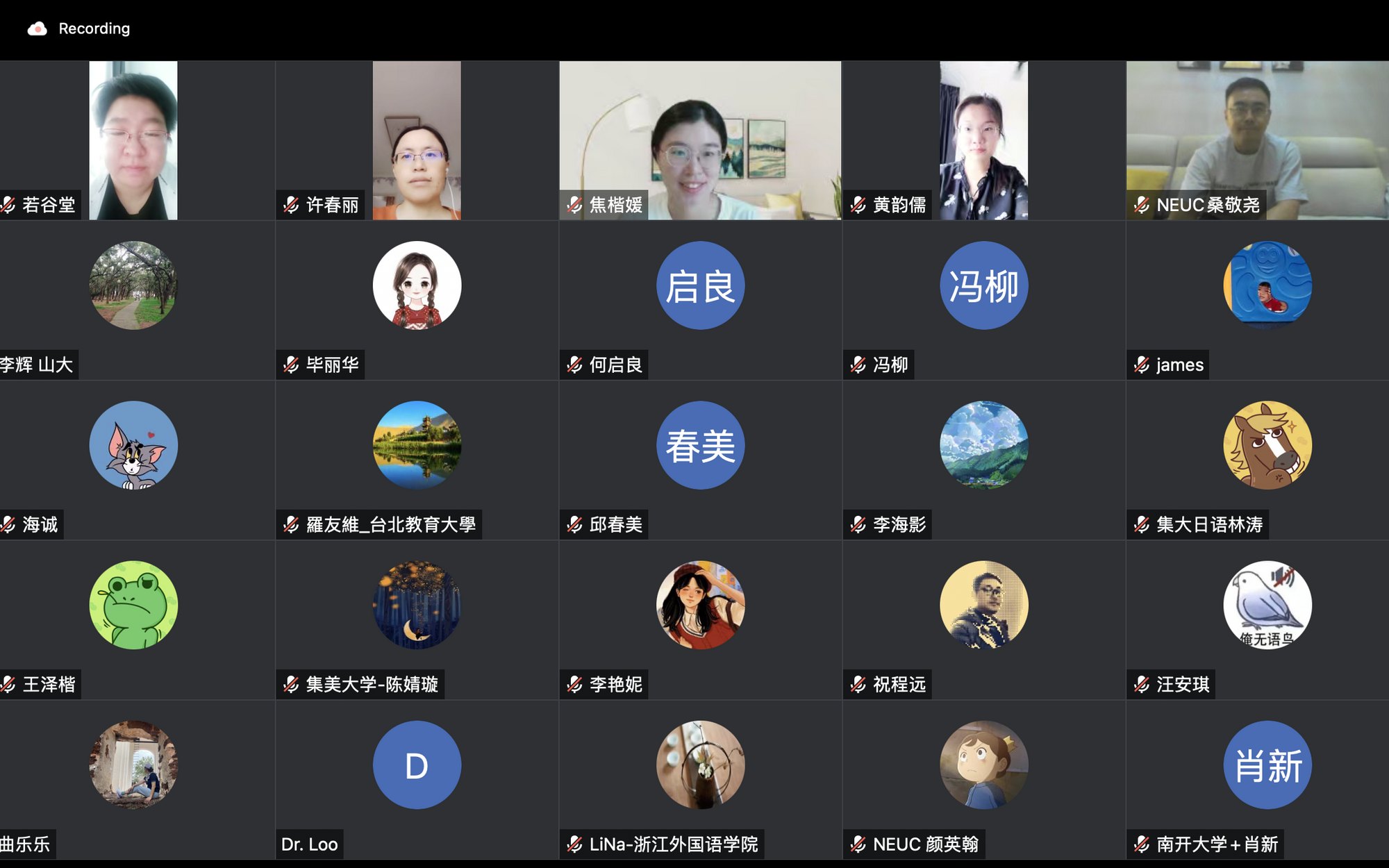The image size is (1389, 868).
Task: Tap LiNa-浙江外国语学院's tile
Action: point(700,779)
